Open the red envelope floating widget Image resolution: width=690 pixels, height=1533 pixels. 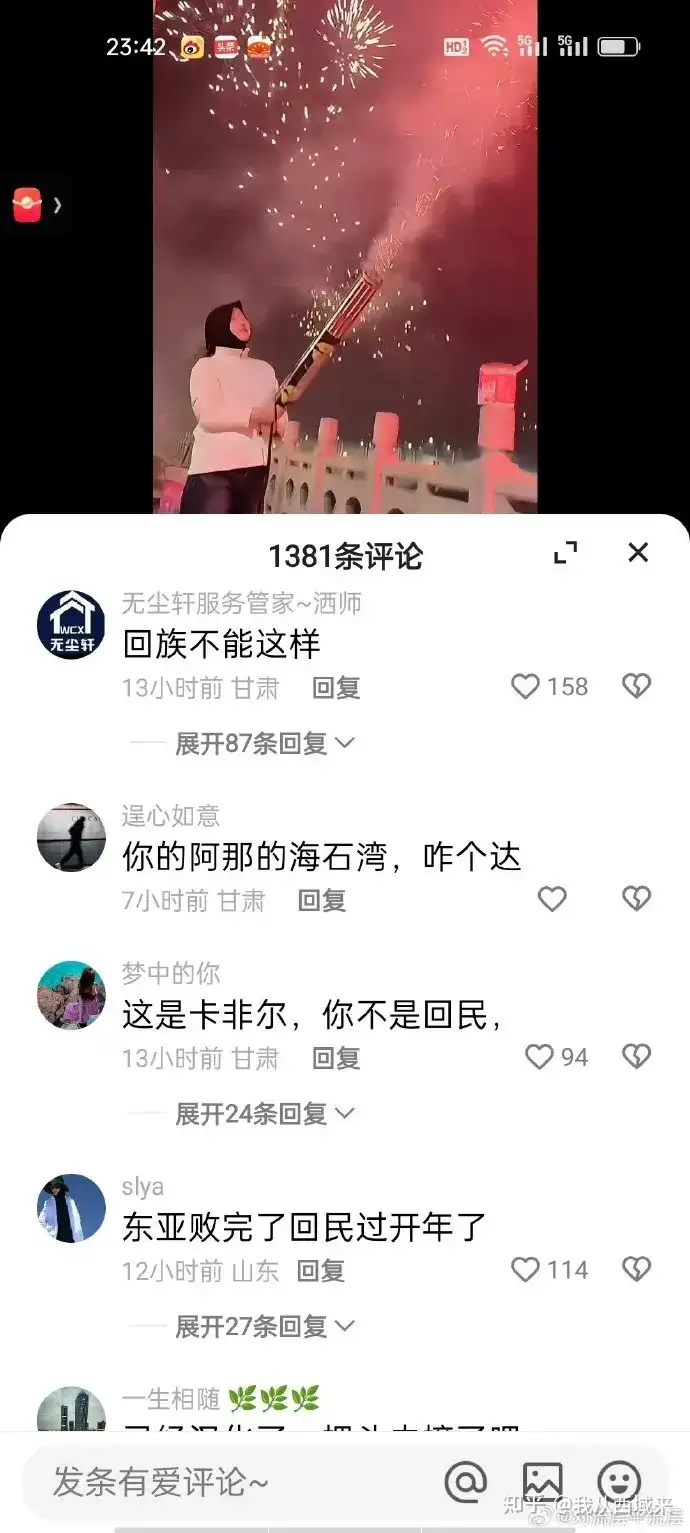pos(28,205)
